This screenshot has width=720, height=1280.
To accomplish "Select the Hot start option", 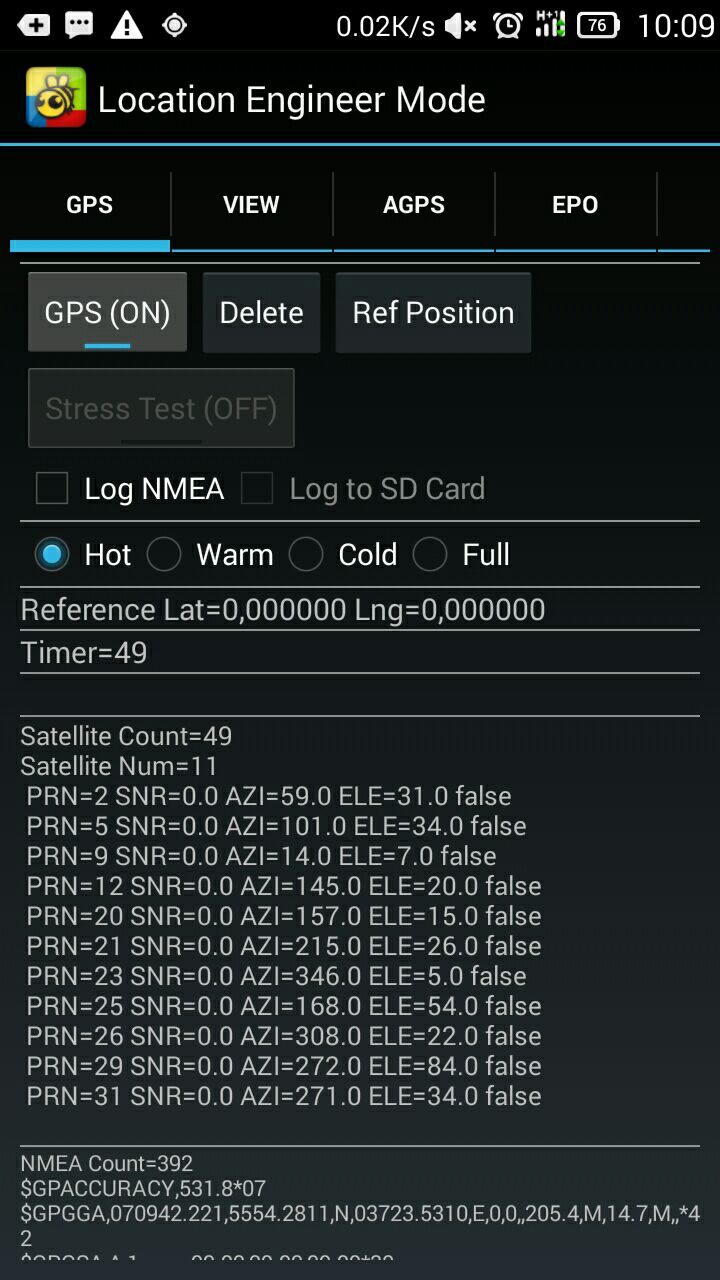I will [x=52, y=554].
